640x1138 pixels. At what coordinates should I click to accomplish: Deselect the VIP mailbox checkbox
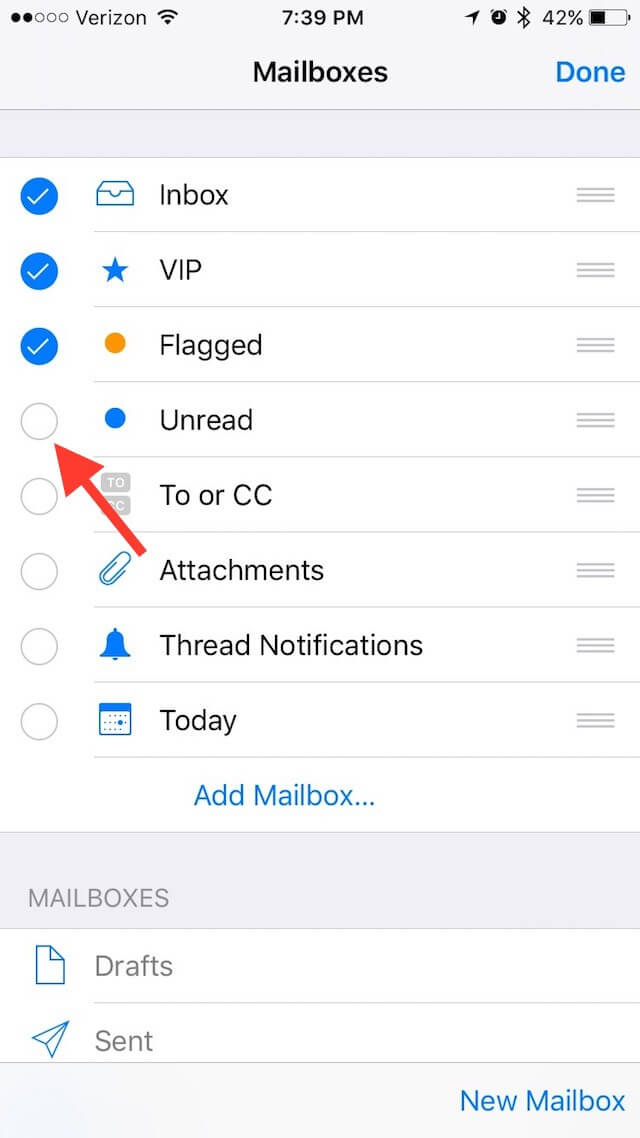tap(39, 271)
